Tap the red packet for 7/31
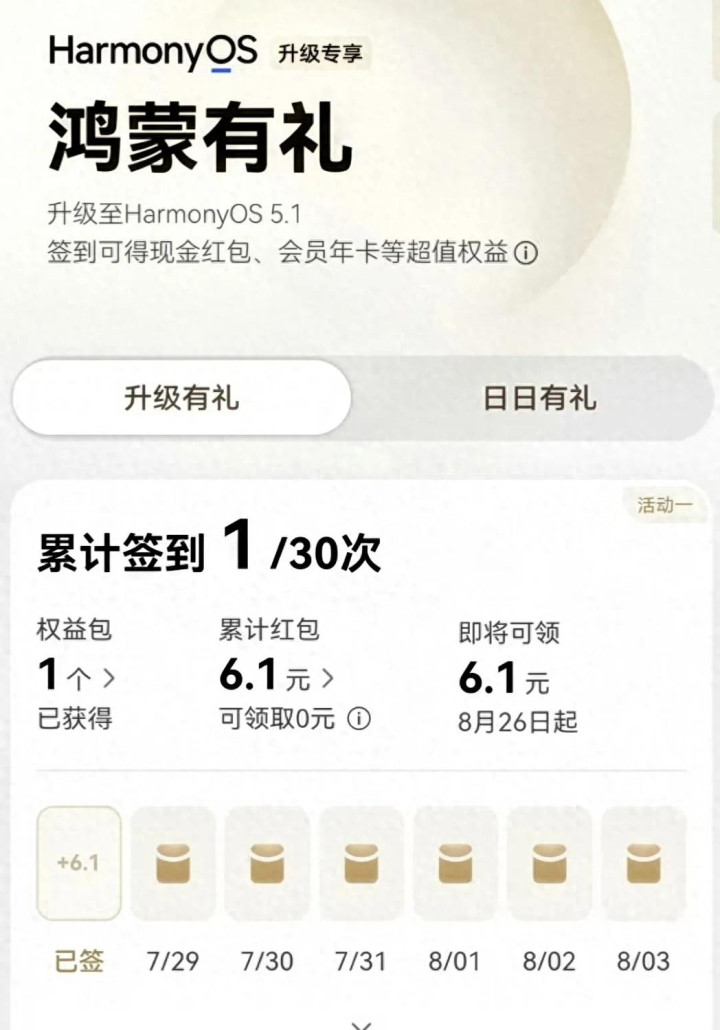Viewport: 720px width, 1030px height. click(361, 863)
